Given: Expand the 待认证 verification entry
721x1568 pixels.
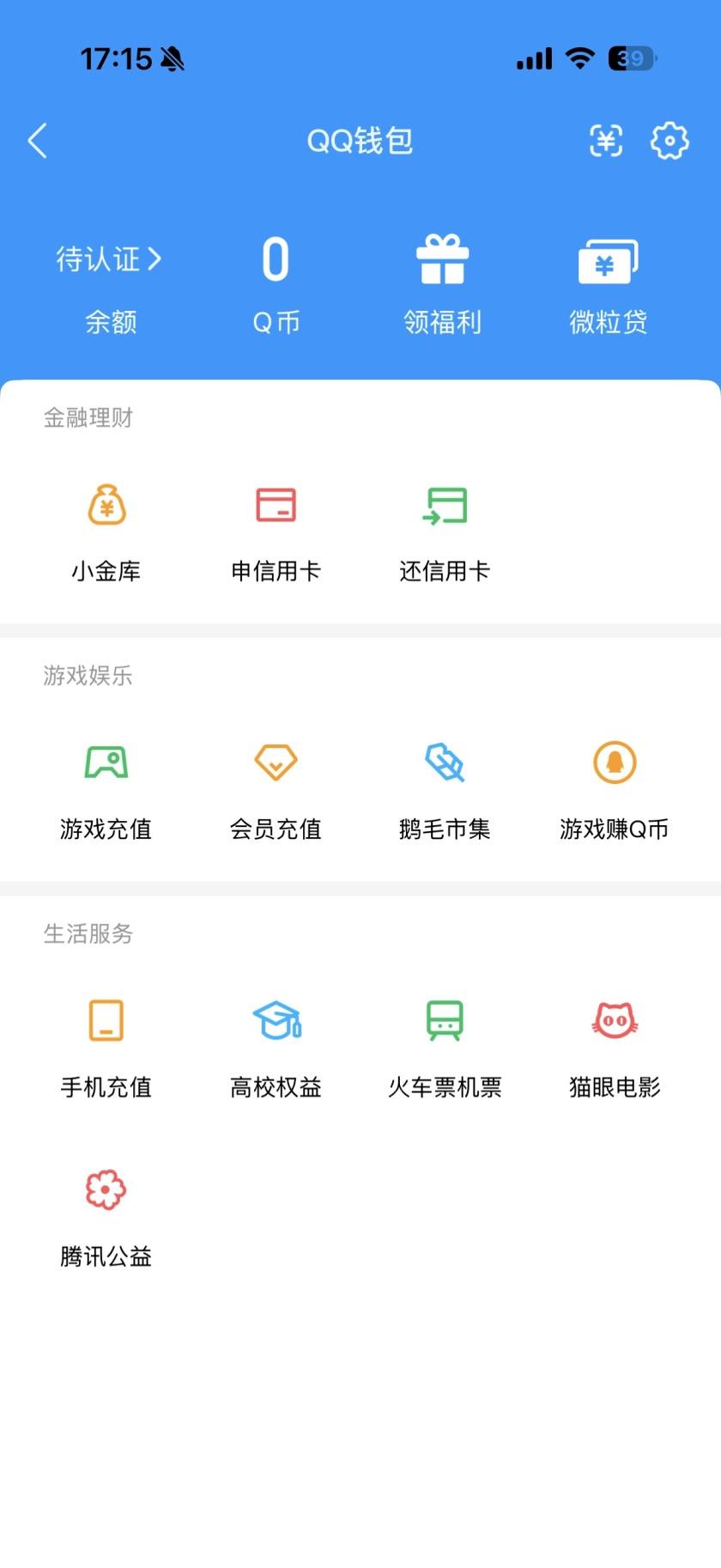Looking at the screenshot, I should [106, 260].
